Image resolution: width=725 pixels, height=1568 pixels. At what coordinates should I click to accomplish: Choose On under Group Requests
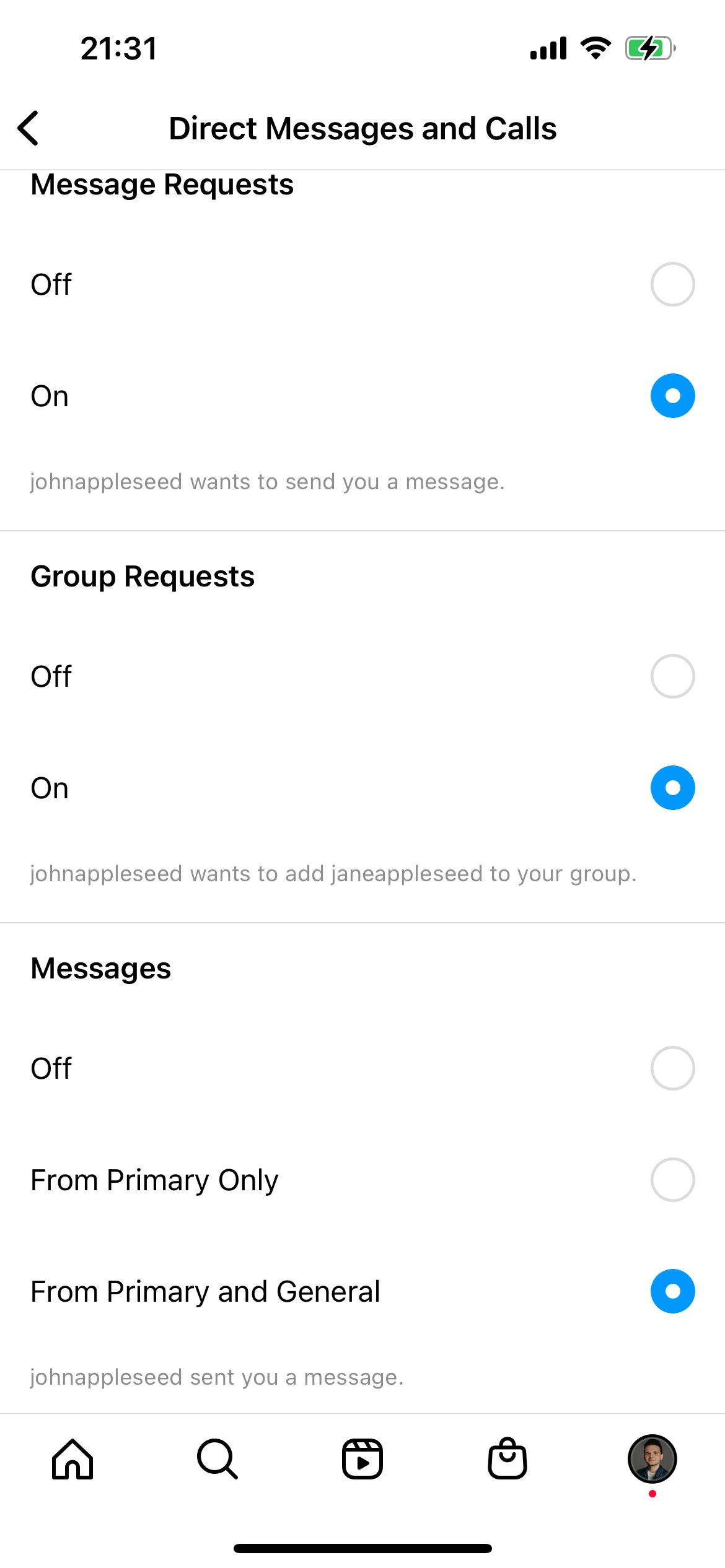click(672, 788)
